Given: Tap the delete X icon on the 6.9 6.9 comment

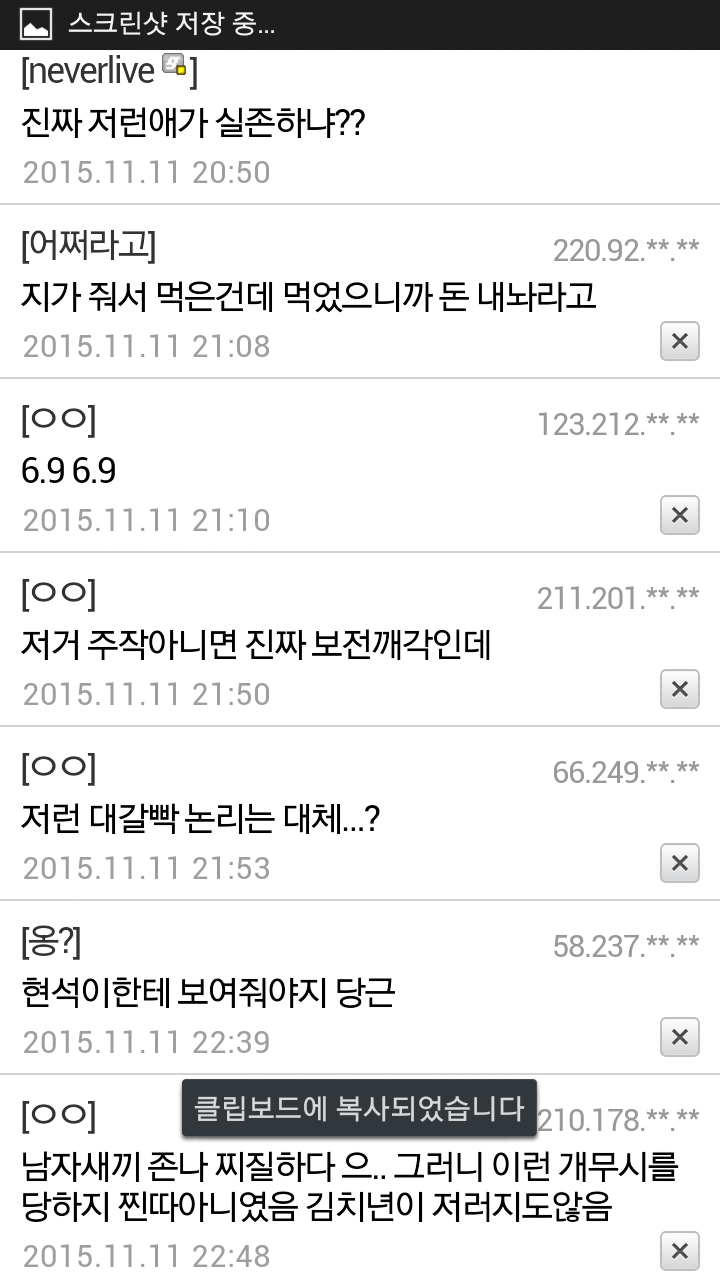Looking at the screenshot, I should click(x=679, y=516).
